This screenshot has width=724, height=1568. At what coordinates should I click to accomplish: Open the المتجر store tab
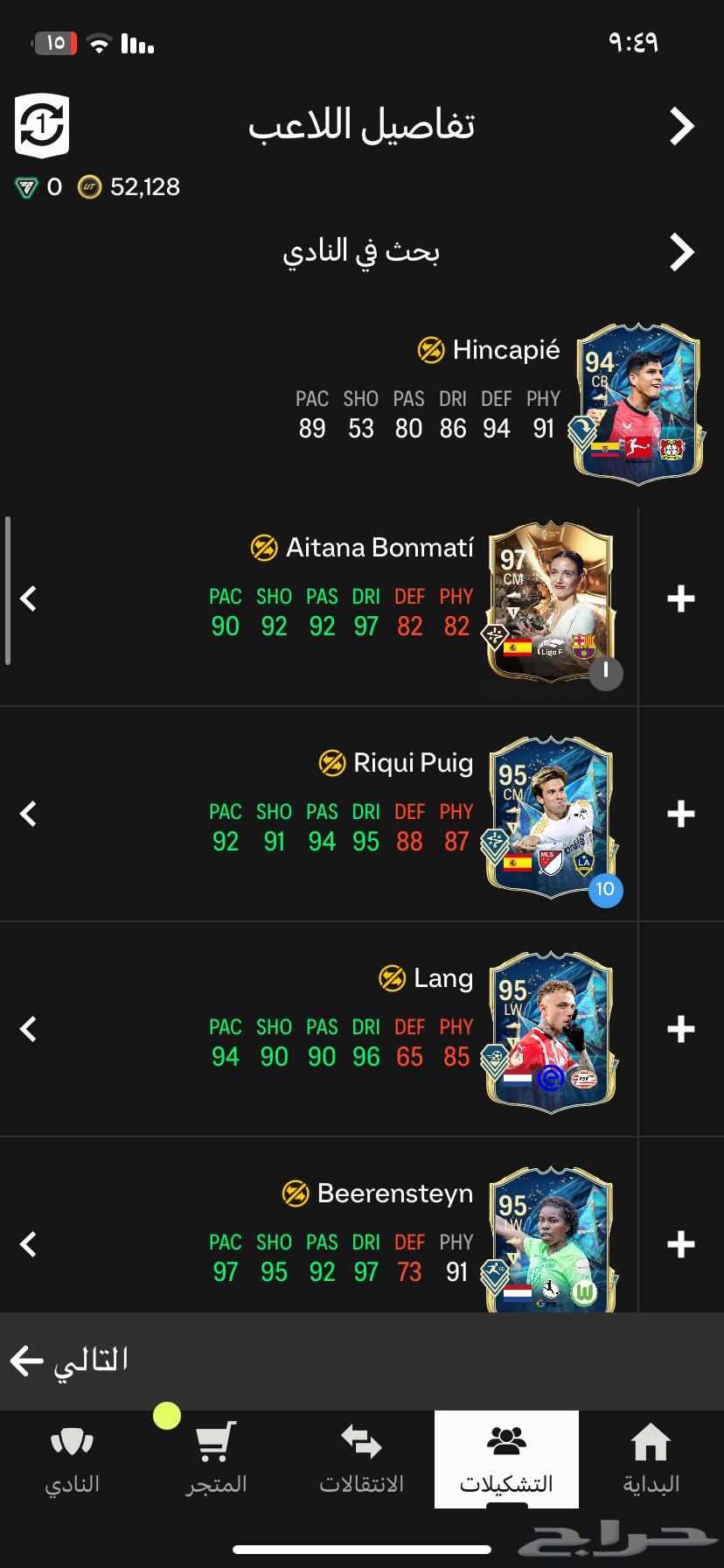pyautogui.click(x=216, y=1459)
